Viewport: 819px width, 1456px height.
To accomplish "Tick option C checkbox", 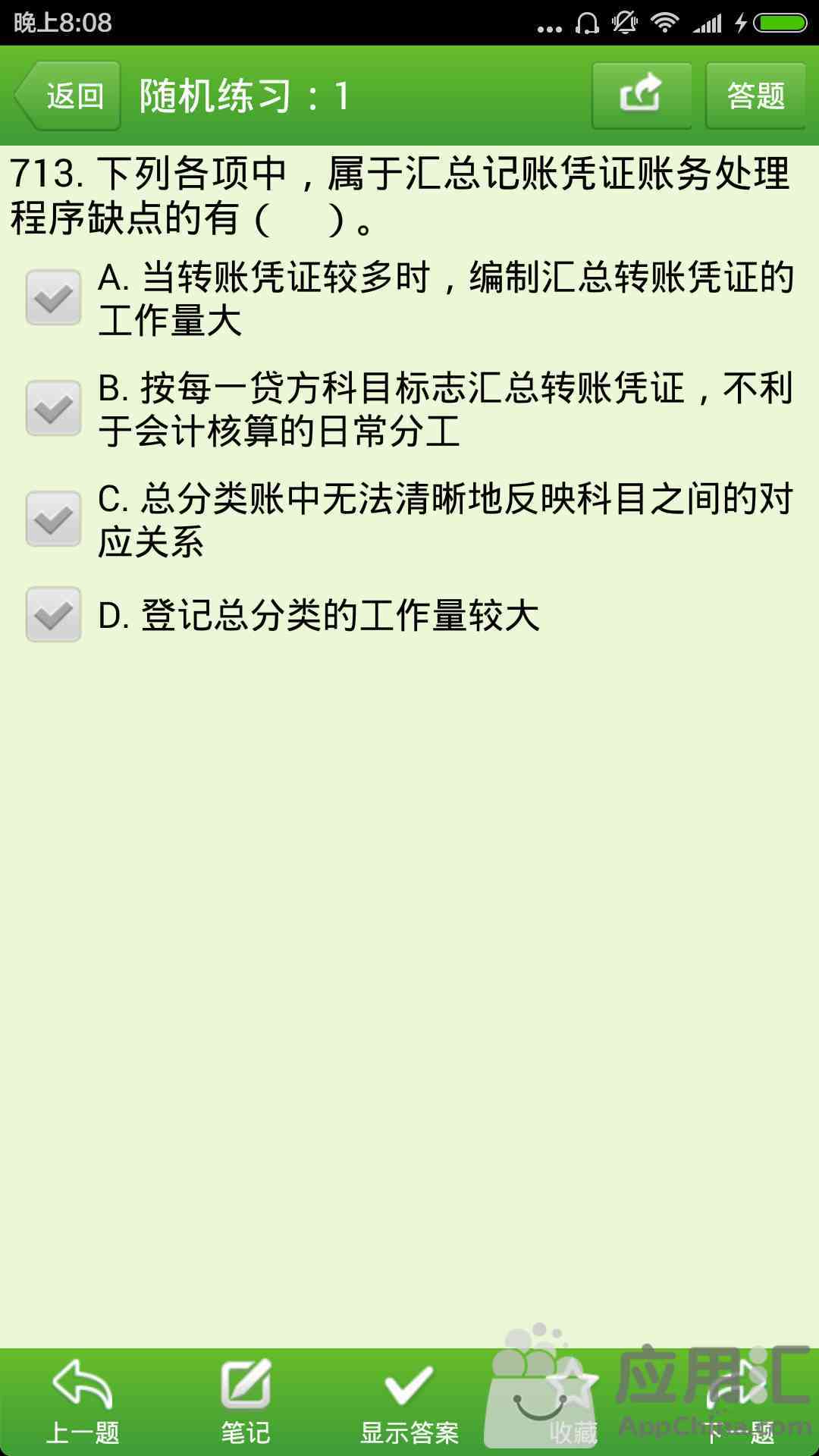I will (53, 519).
